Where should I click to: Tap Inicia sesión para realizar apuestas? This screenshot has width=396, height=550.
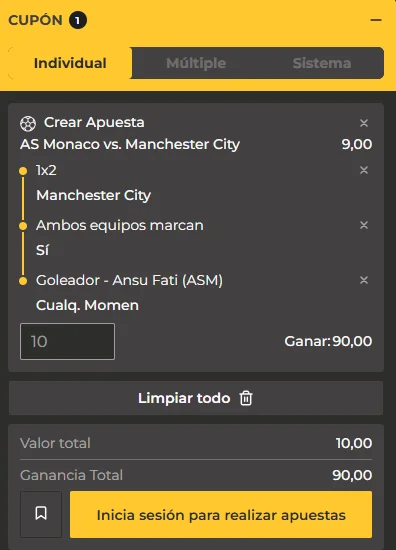221,515
